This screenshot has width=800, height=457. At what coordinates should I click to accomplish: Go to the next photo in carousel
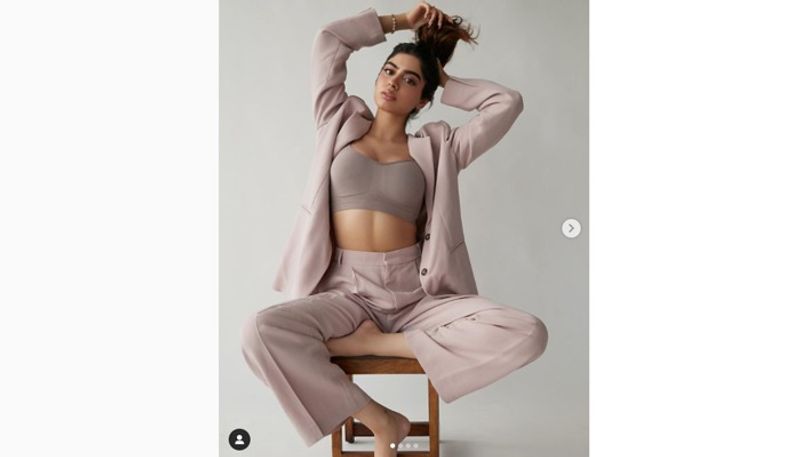coord(571,228)
